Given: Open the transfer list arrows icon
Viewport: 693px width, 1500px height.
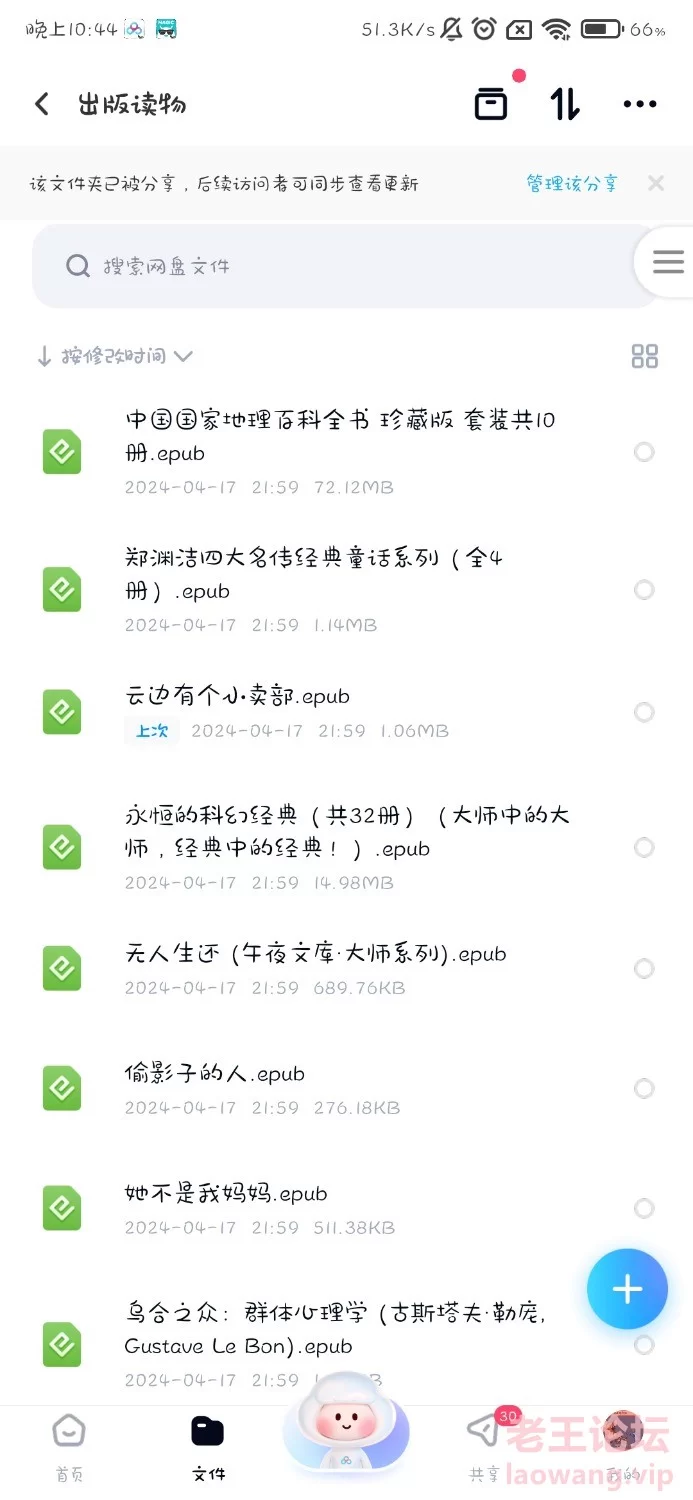Looking at the screenshot, I should pyautogui.click(x=565, y=104).
